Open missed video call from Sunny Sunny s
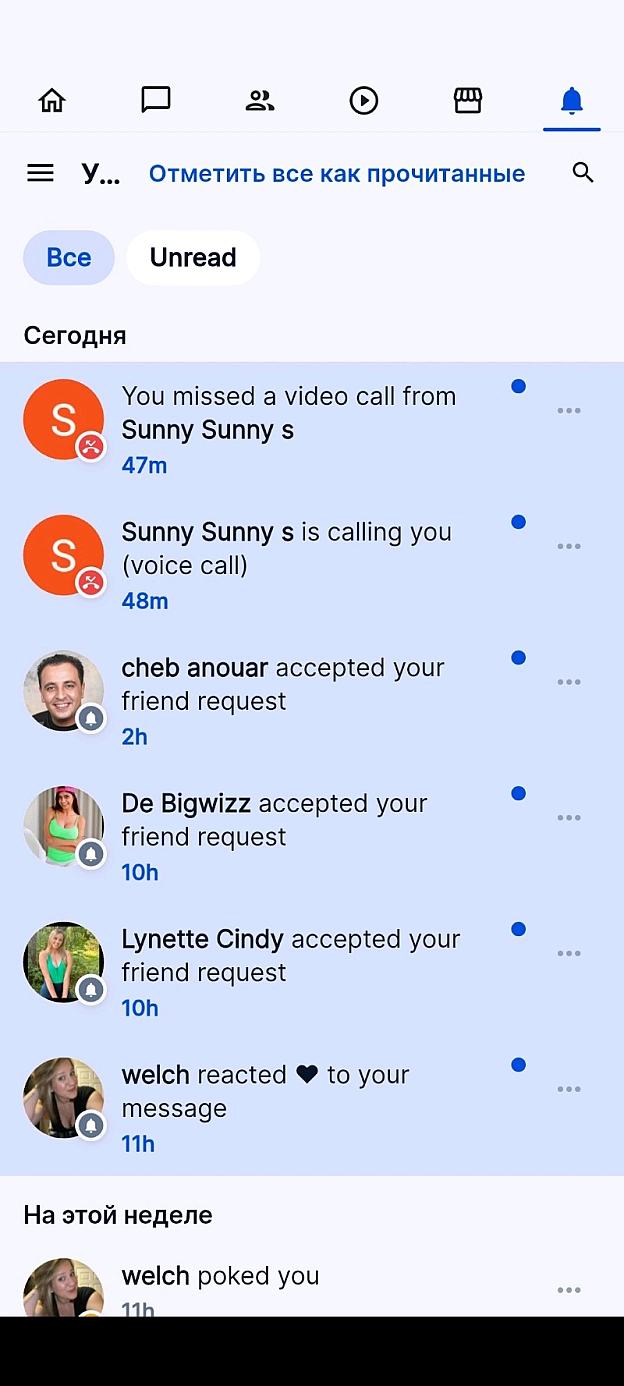 (x=312, y=431)
